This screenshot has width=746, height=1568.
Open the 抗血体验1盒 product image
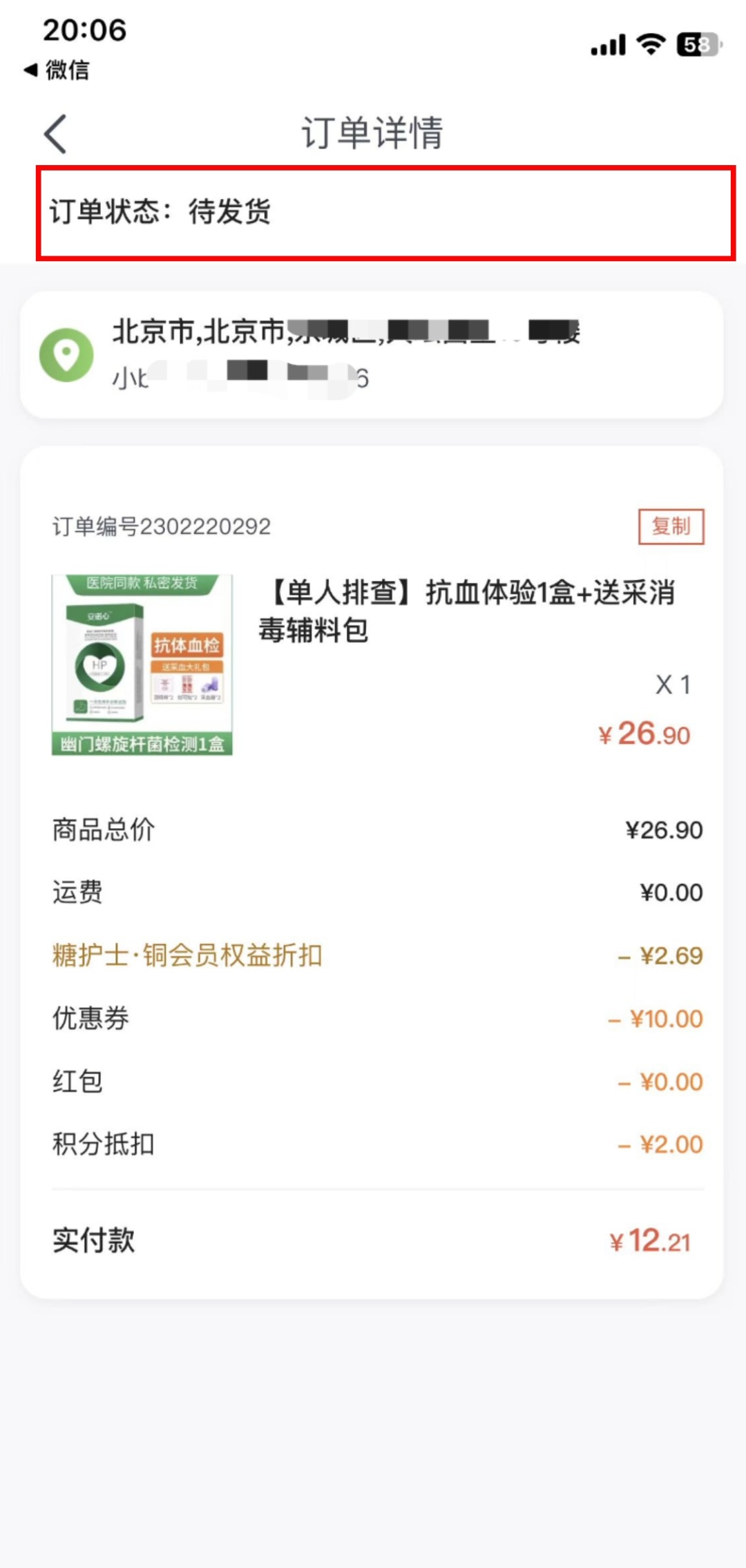(x=142, y=665)
